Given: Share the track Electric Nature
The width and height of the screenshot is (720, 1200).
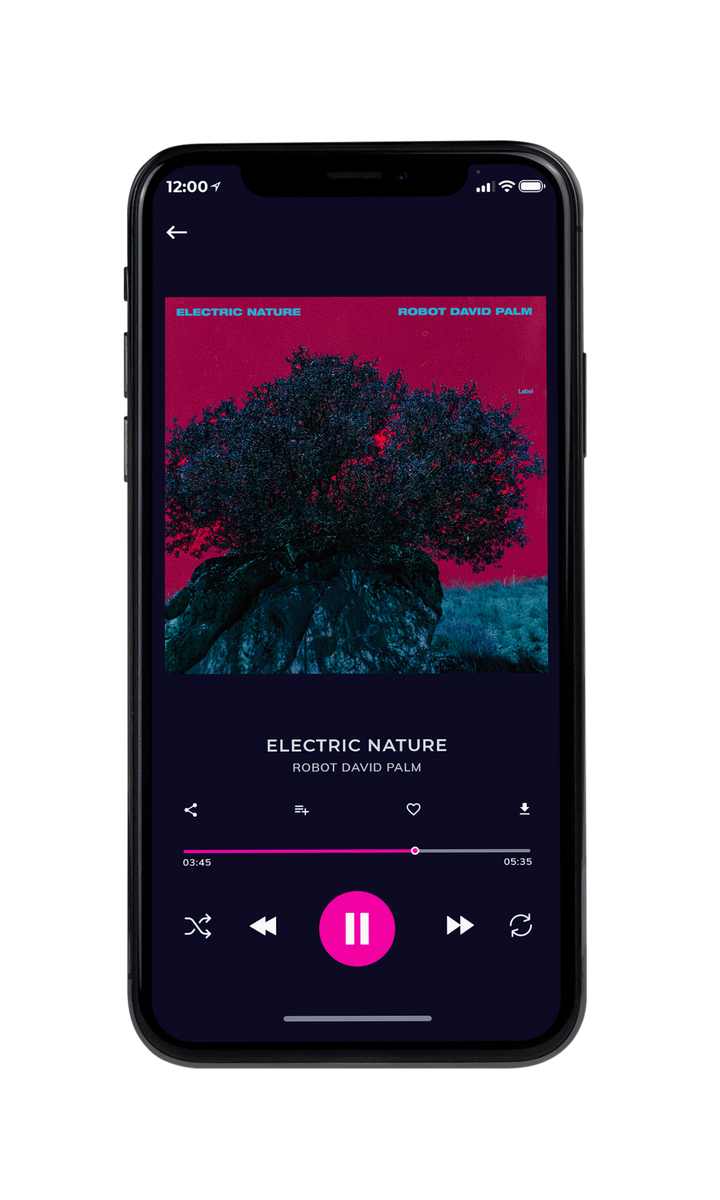Looking at the screenshot, I should click(x=191, y=810).
